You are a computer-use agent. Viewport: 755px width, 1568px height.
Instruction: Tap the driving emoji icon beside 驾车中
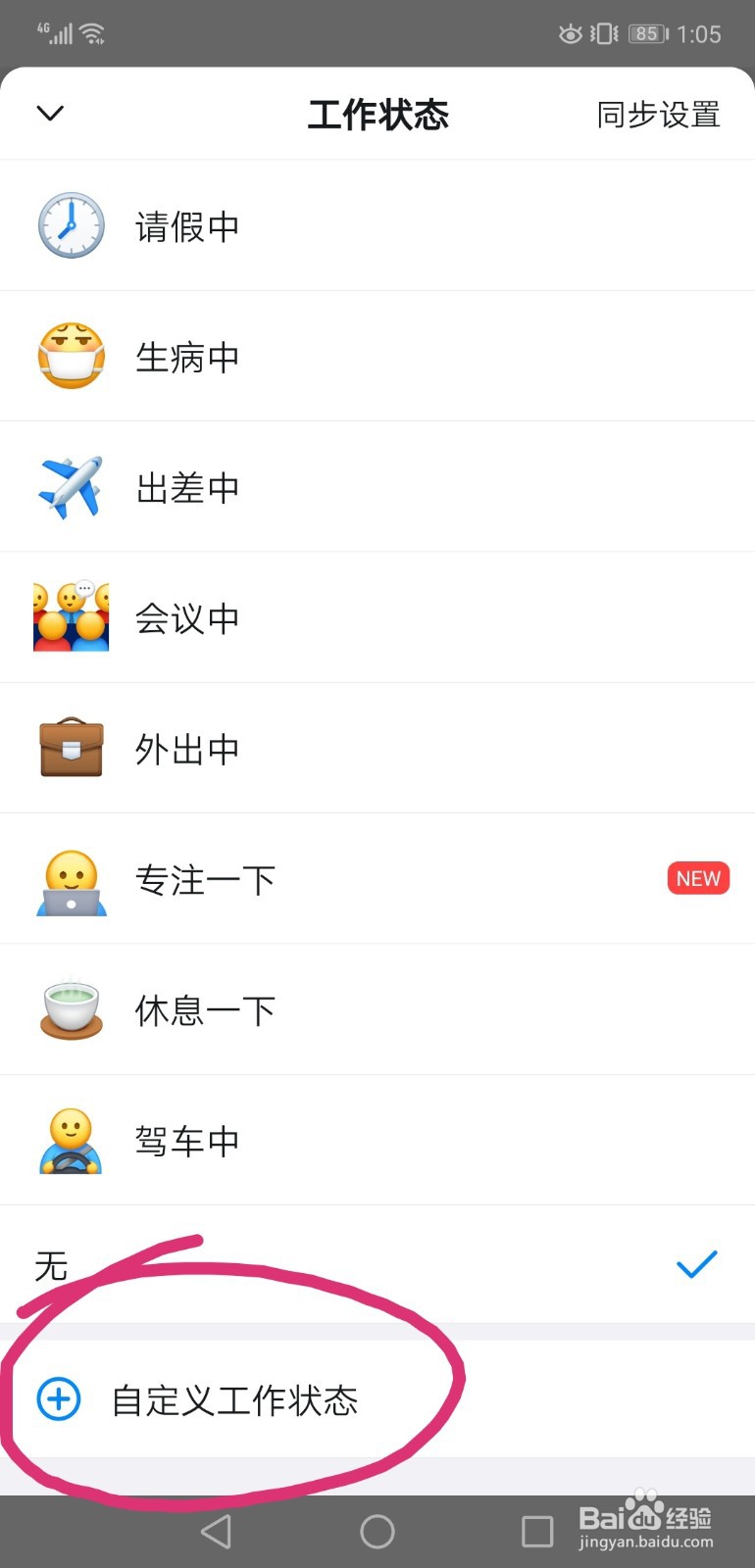(x=71, y=1140)
